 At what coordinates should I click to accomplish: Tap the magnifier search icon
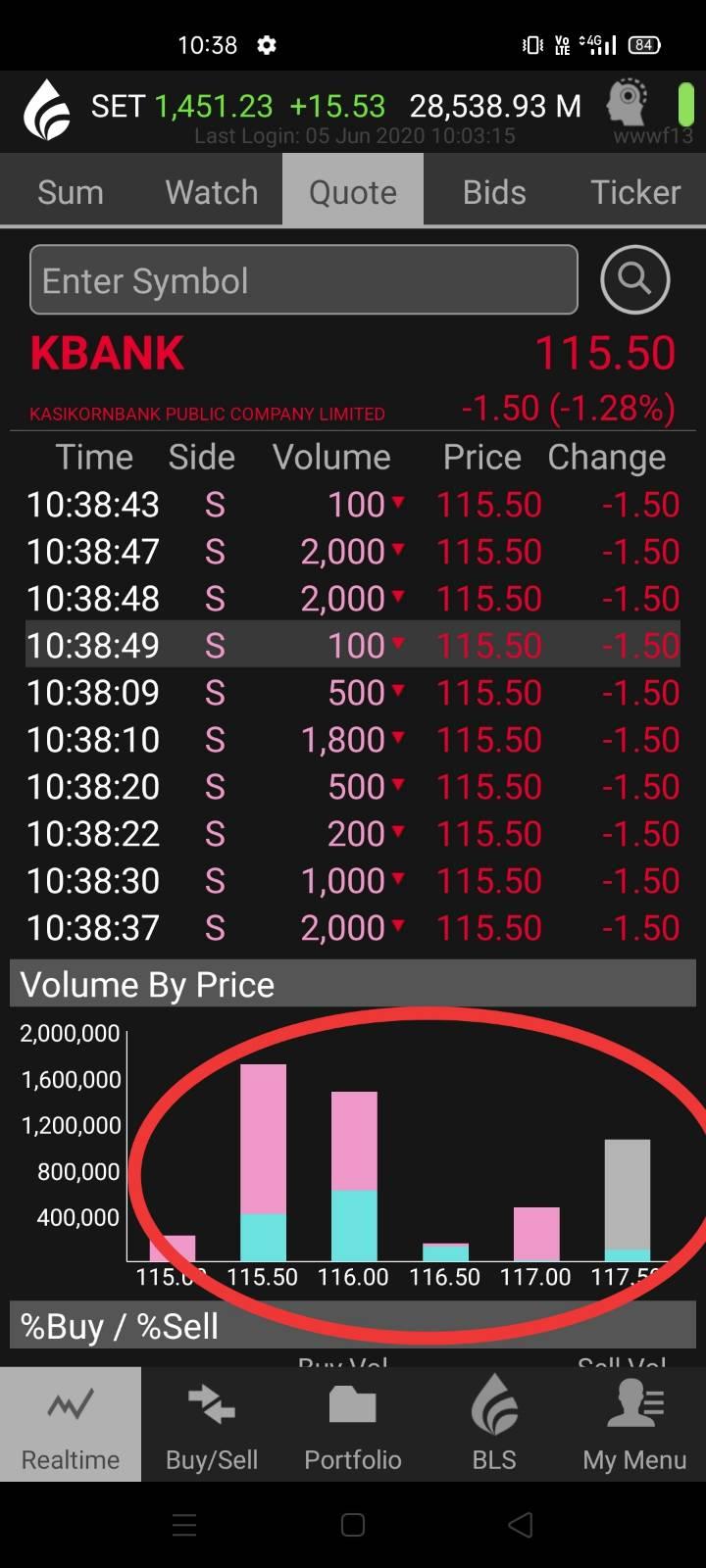(x=635, y=280)
